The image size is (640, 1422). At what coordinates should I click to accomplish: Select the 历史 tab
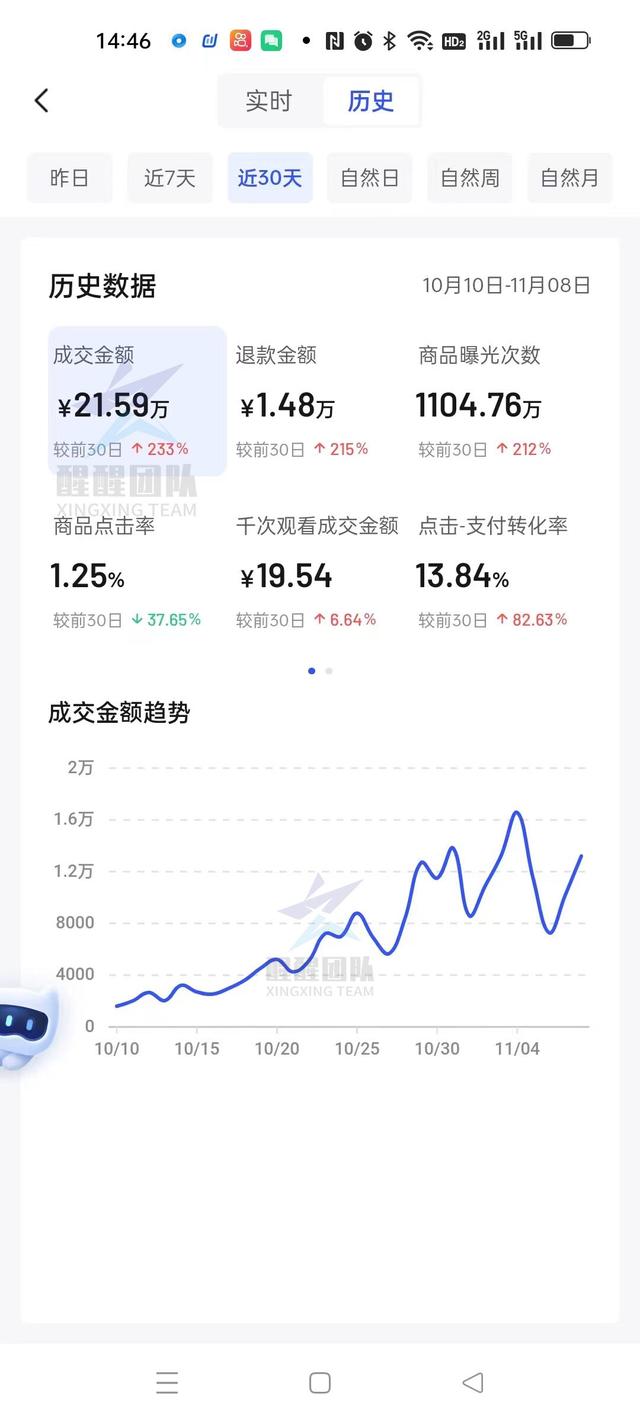click(x=370, y=101)
